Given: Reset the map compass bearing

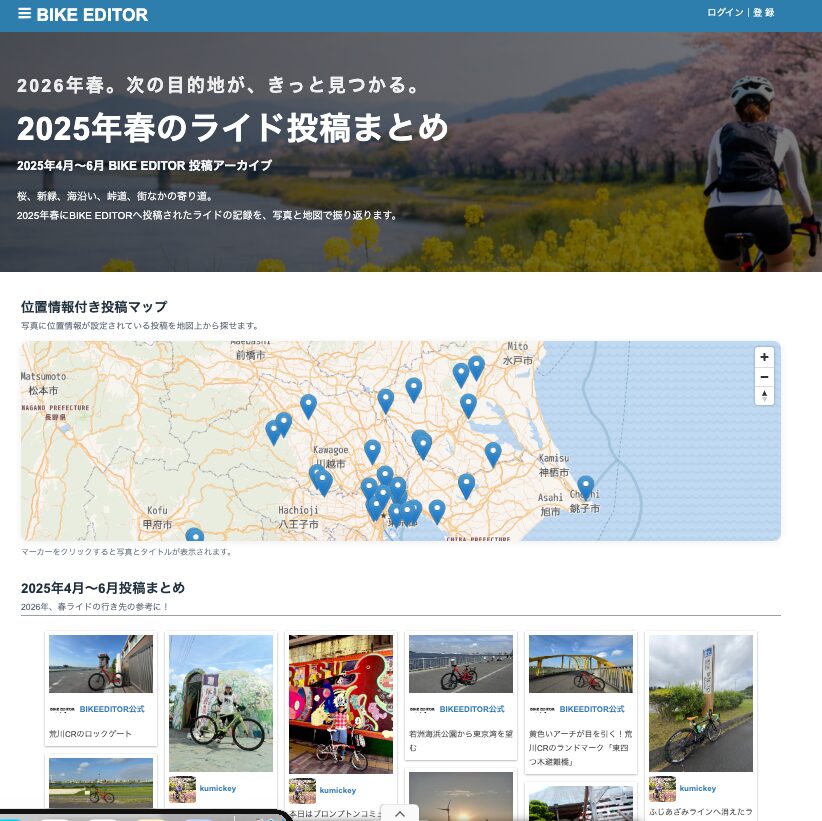Looking at the screenshot, I should pos(764,396).
